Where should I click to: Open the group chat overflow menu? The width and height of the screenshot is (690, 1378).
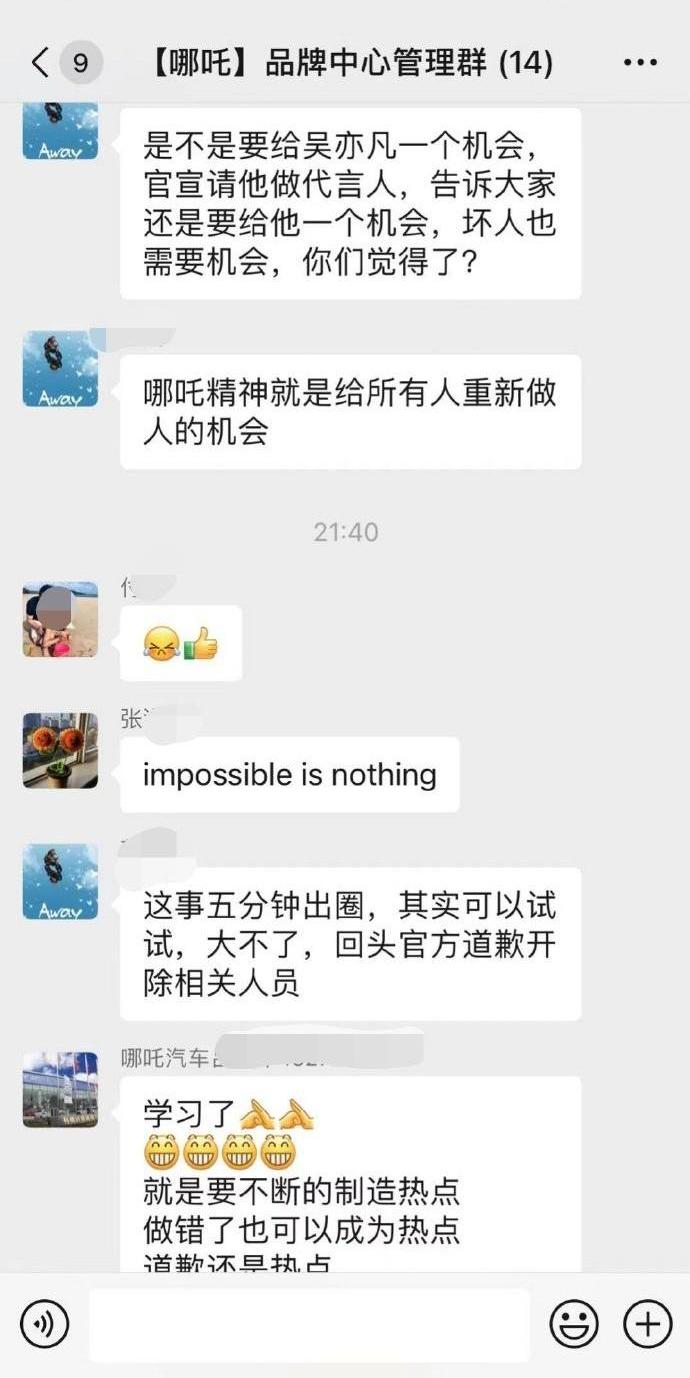[x=640, y=64]
